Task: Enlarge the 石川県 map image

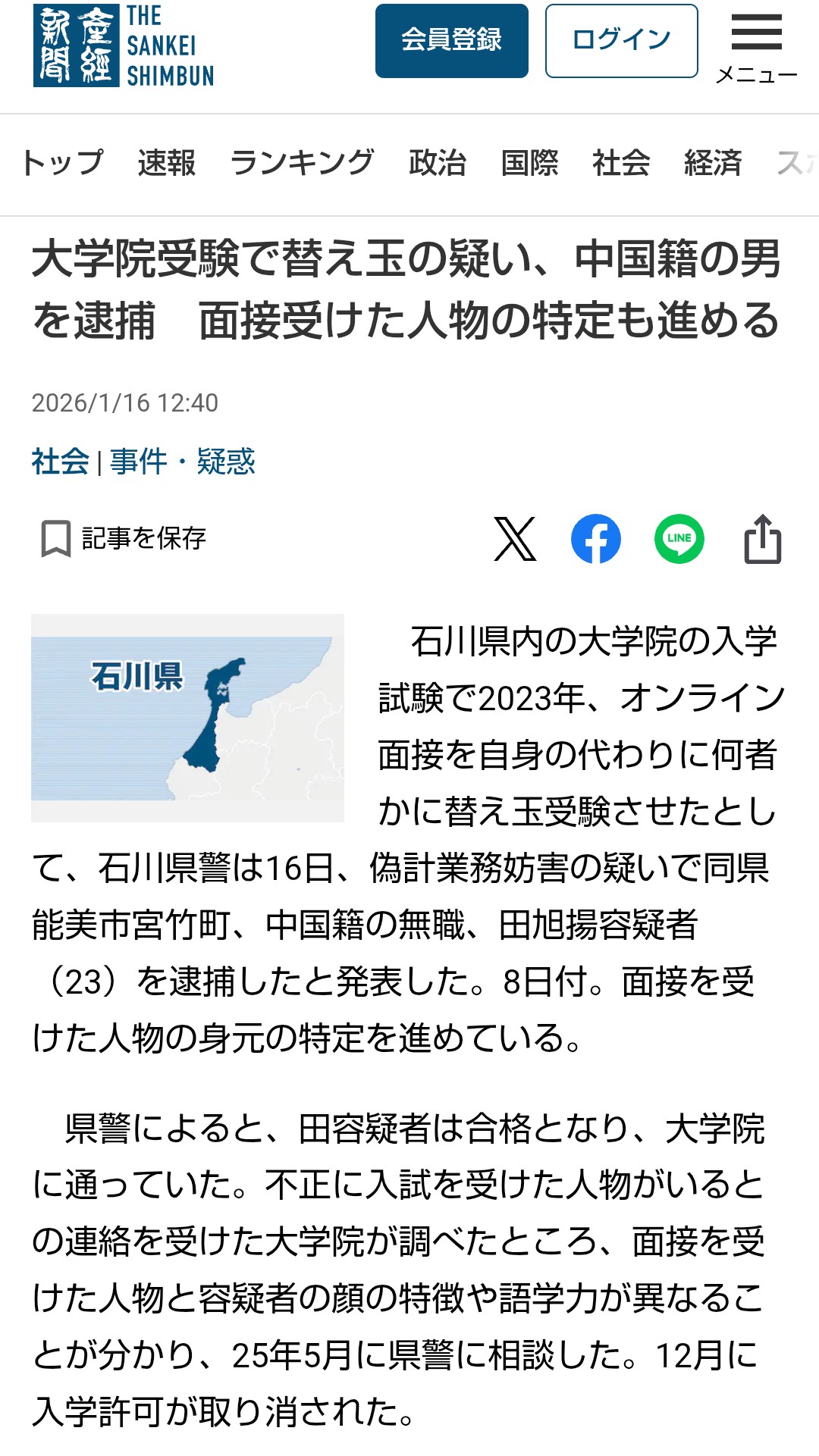Action: click(x=187, y=717)
